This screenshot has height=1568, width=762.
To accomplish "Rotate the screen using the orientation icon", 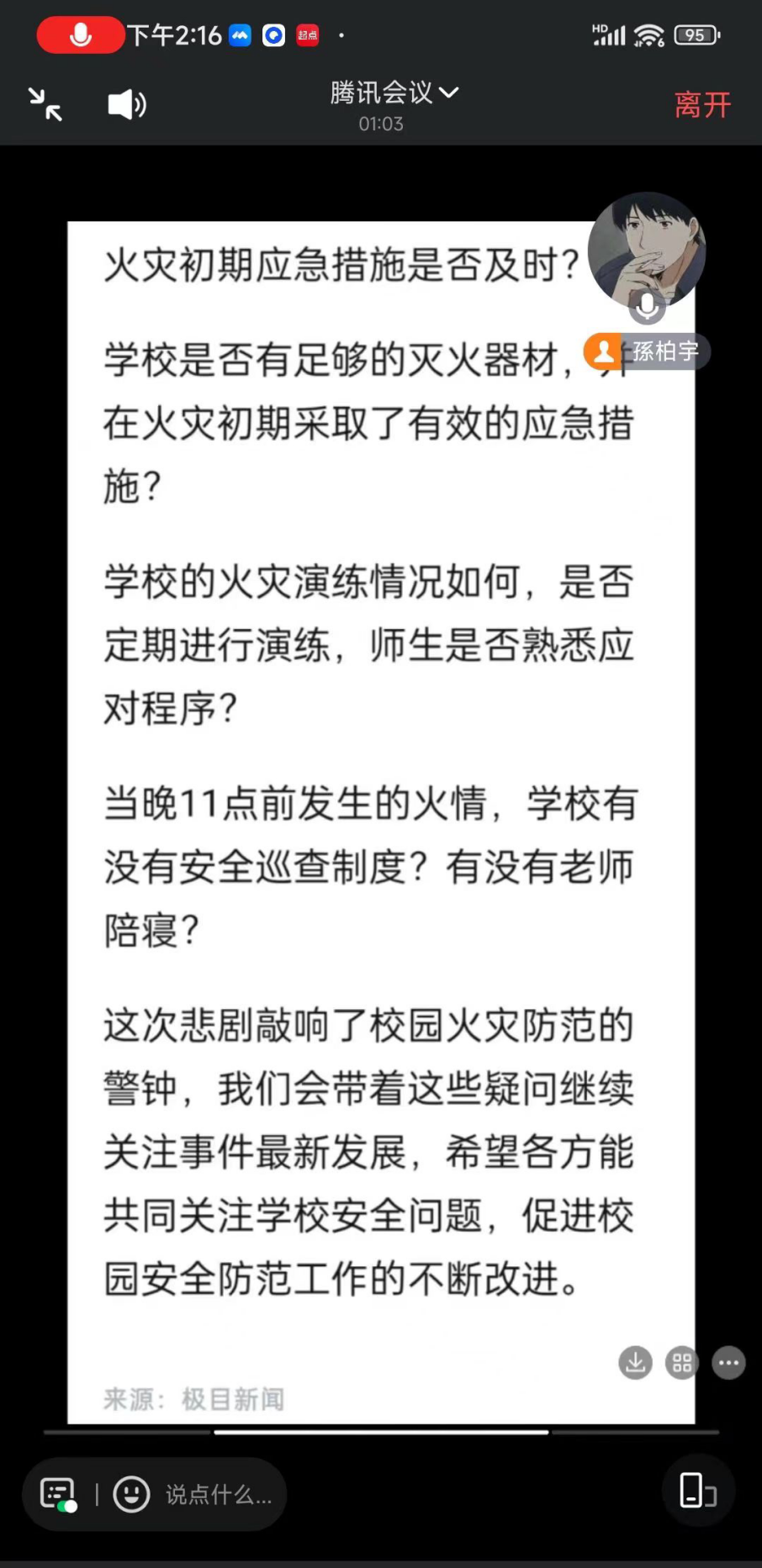I will pos(697,1490).
